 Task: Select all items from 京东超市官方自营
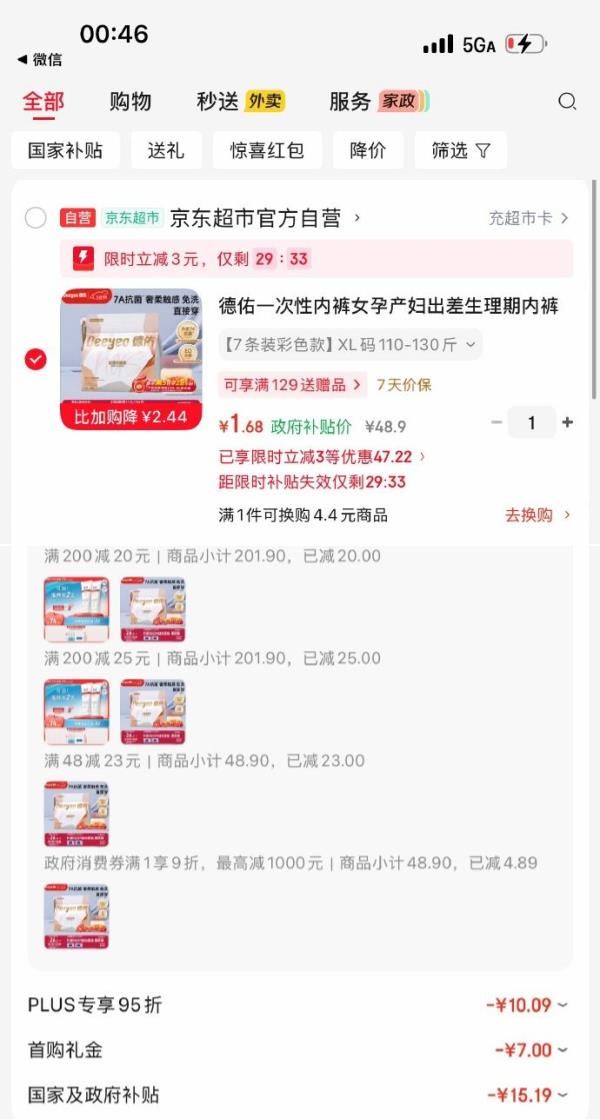click(36, 218)
